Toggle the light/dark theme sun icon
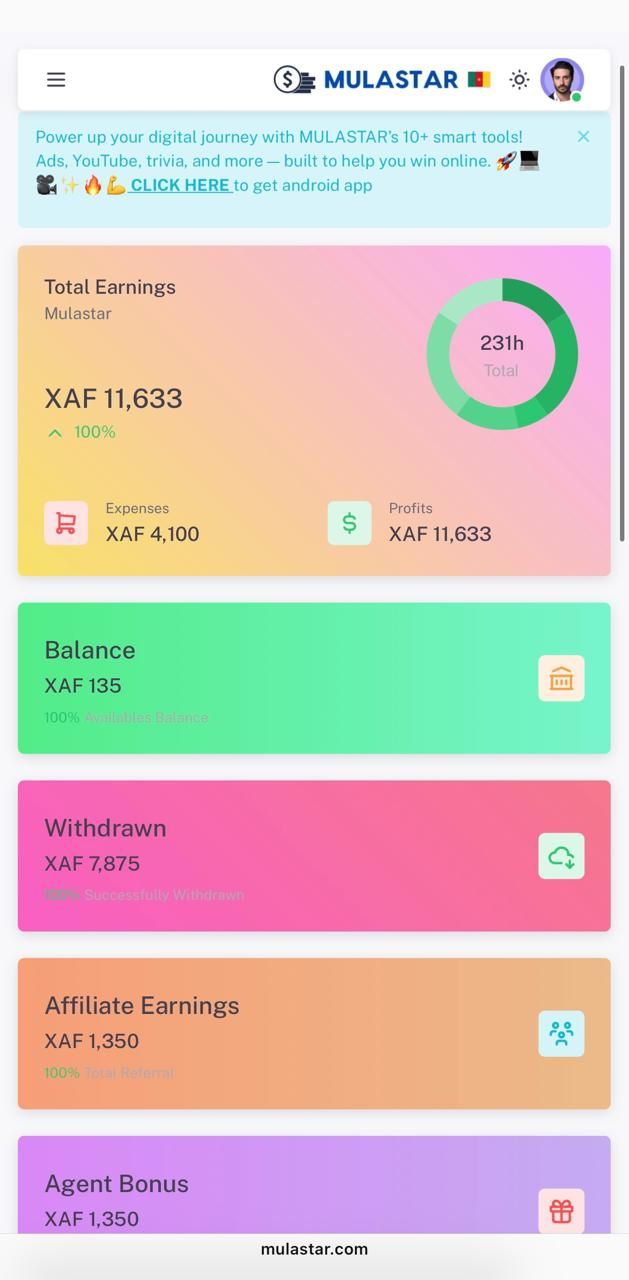Screen dimensions: 629x1280 [519, 80]
